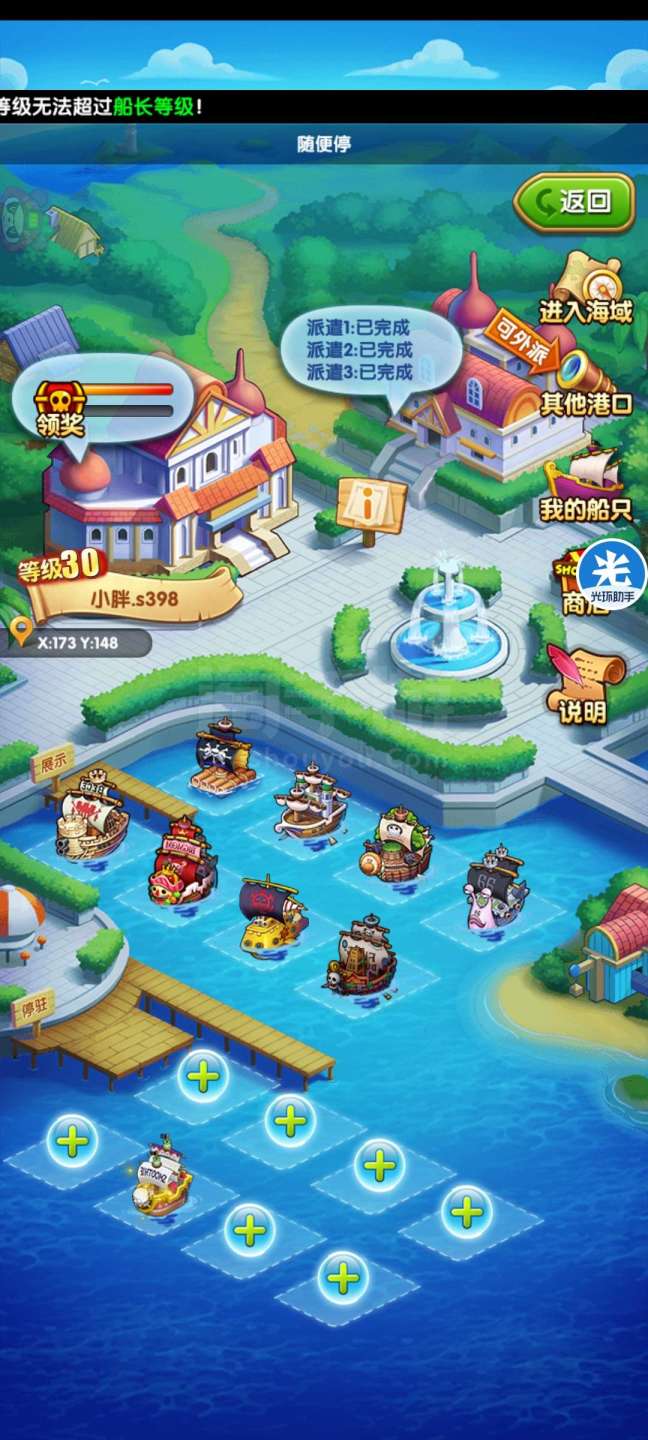This screenshot has height=1440, width=648.
Task: Select the raft with black pirate flag
Action: (x=222, y=758)
